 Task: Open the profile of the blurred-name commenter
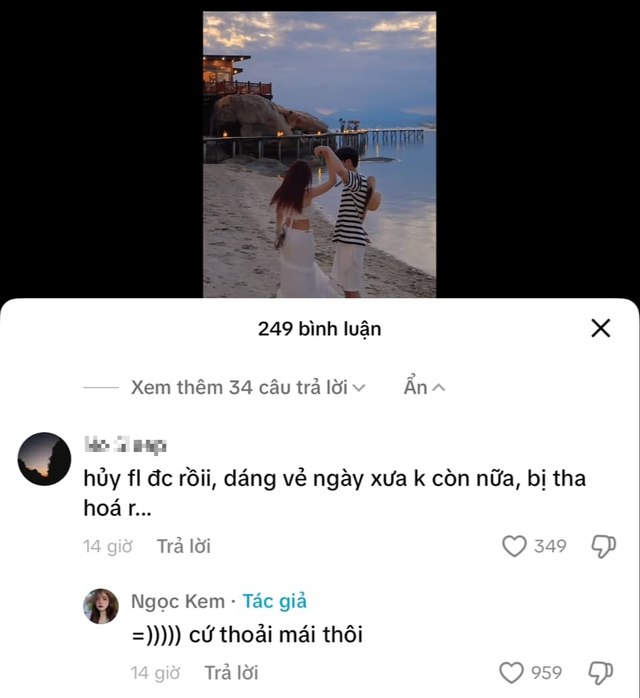45,459
